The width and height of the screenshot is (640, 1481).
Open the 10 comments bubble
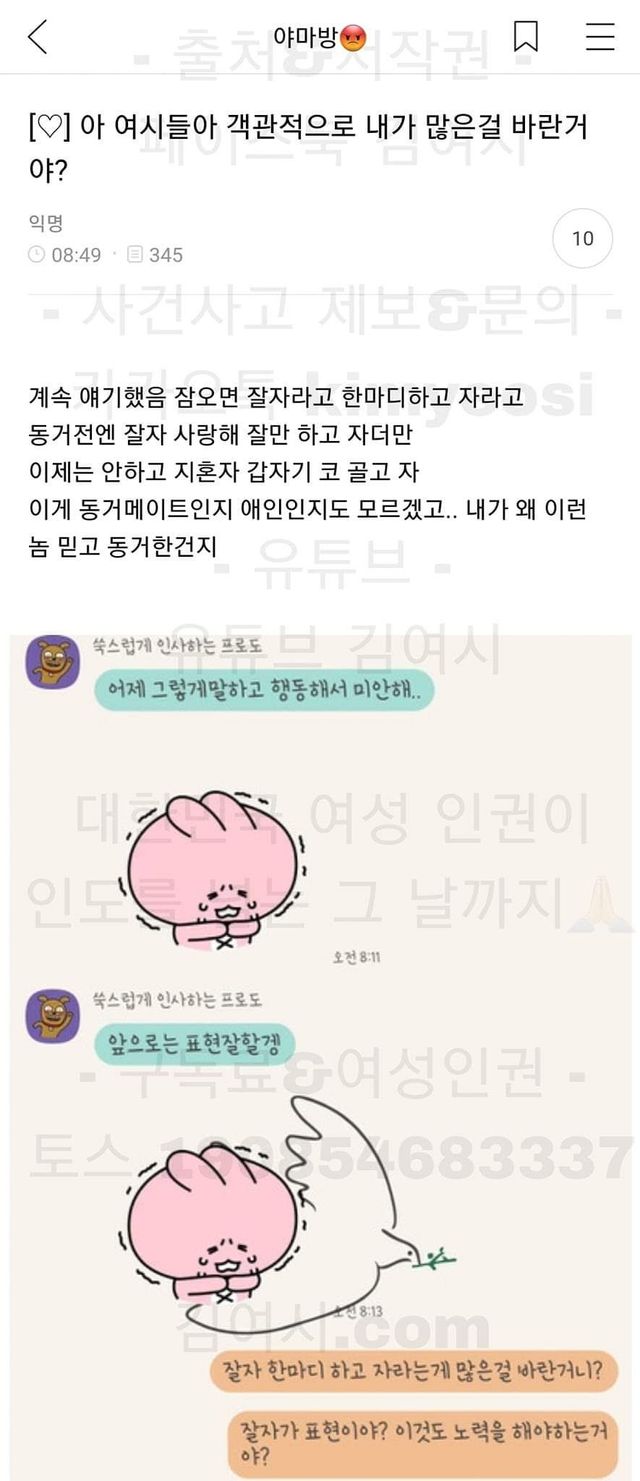(582, 238)
